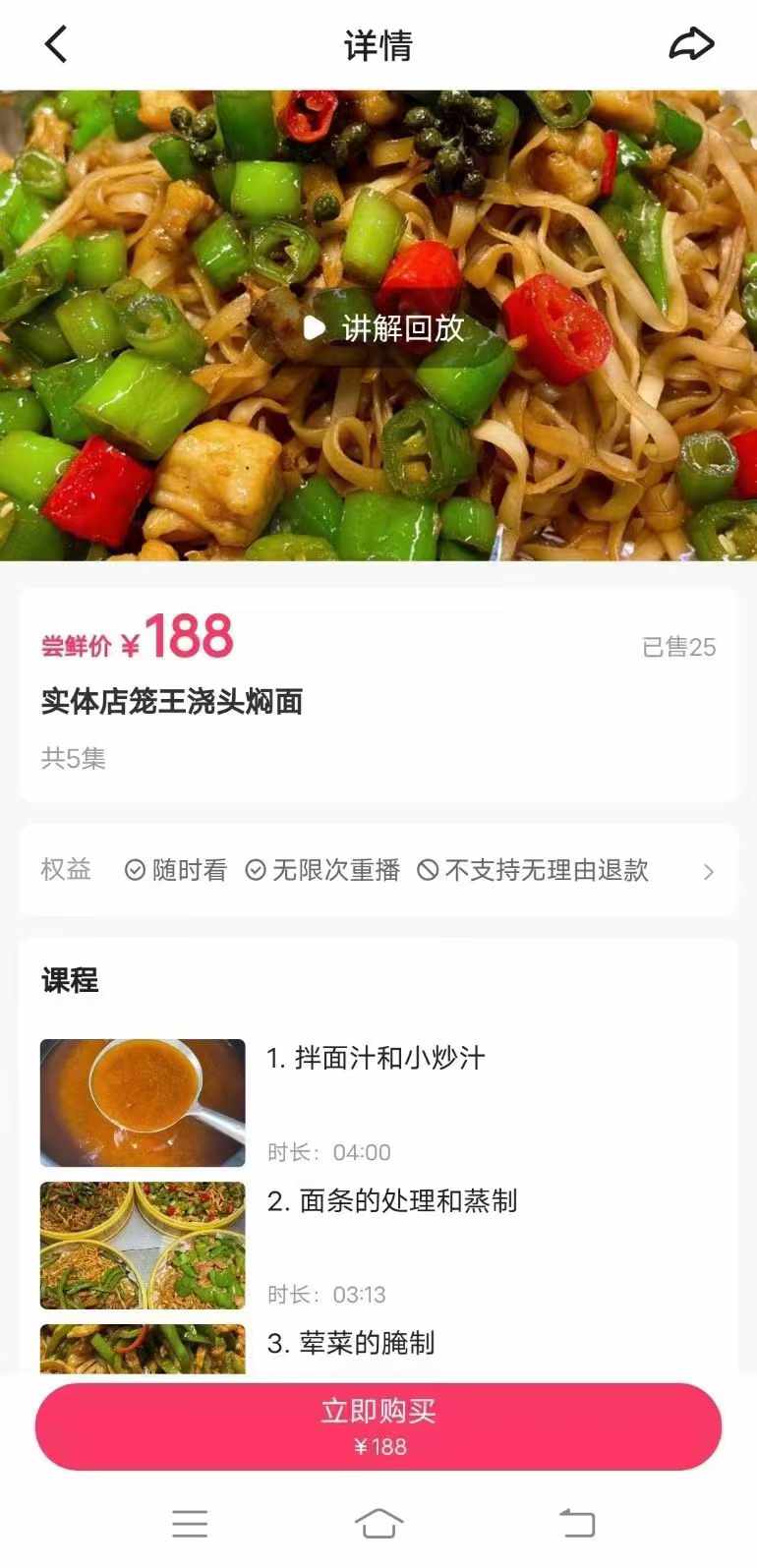Click the sales count 已售25 label
Viewport: 757px width, 1568px height.
pos(677,647)
